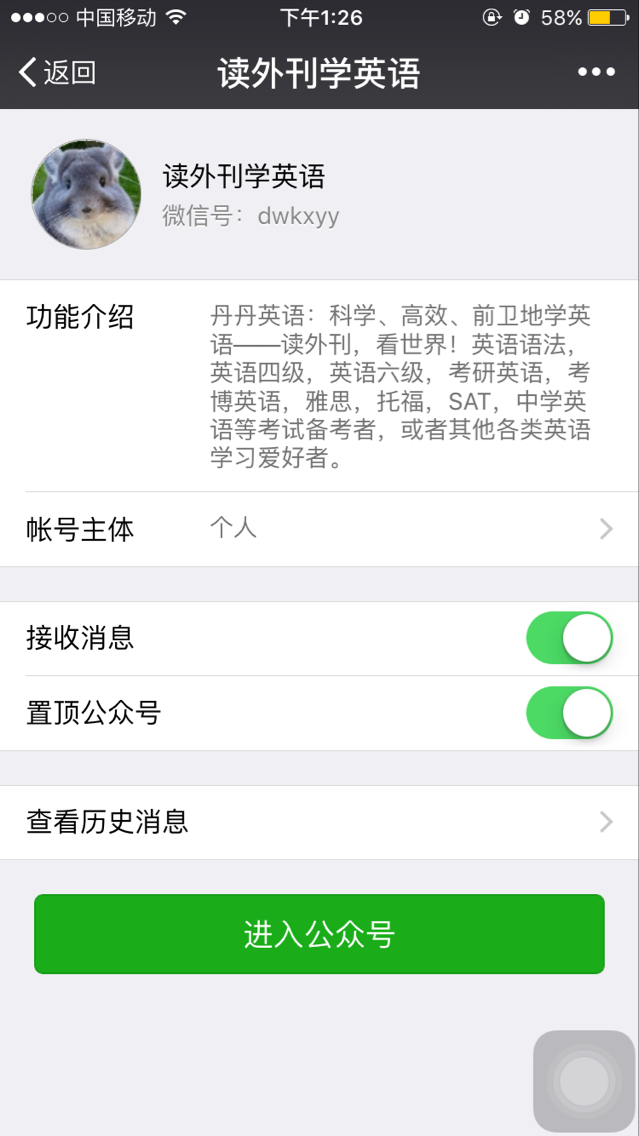Tap the green 进入公众号 button

[319, 934]
